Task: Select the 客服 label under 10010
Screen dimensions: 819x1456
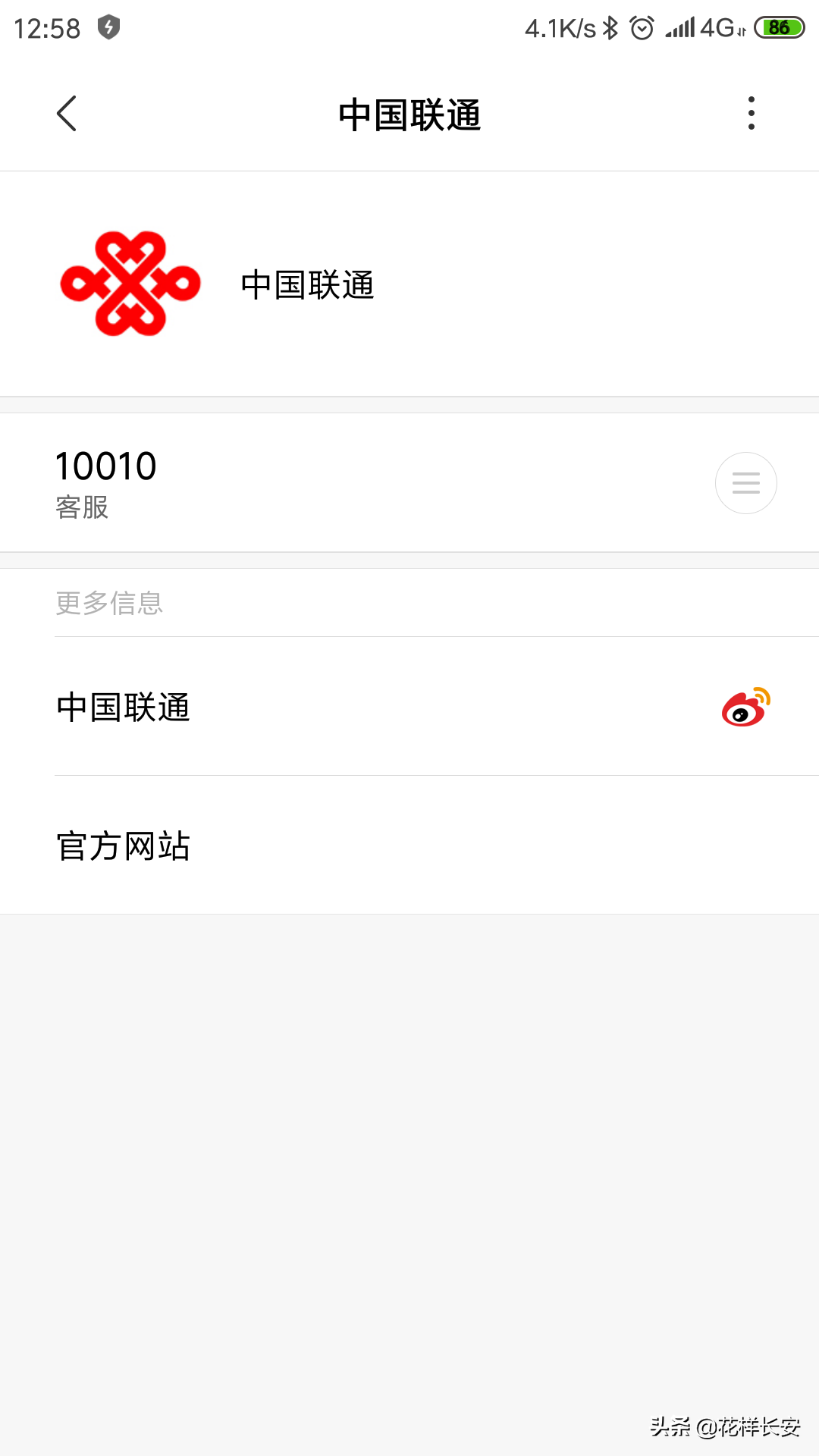Action: [x=80, y=509]
